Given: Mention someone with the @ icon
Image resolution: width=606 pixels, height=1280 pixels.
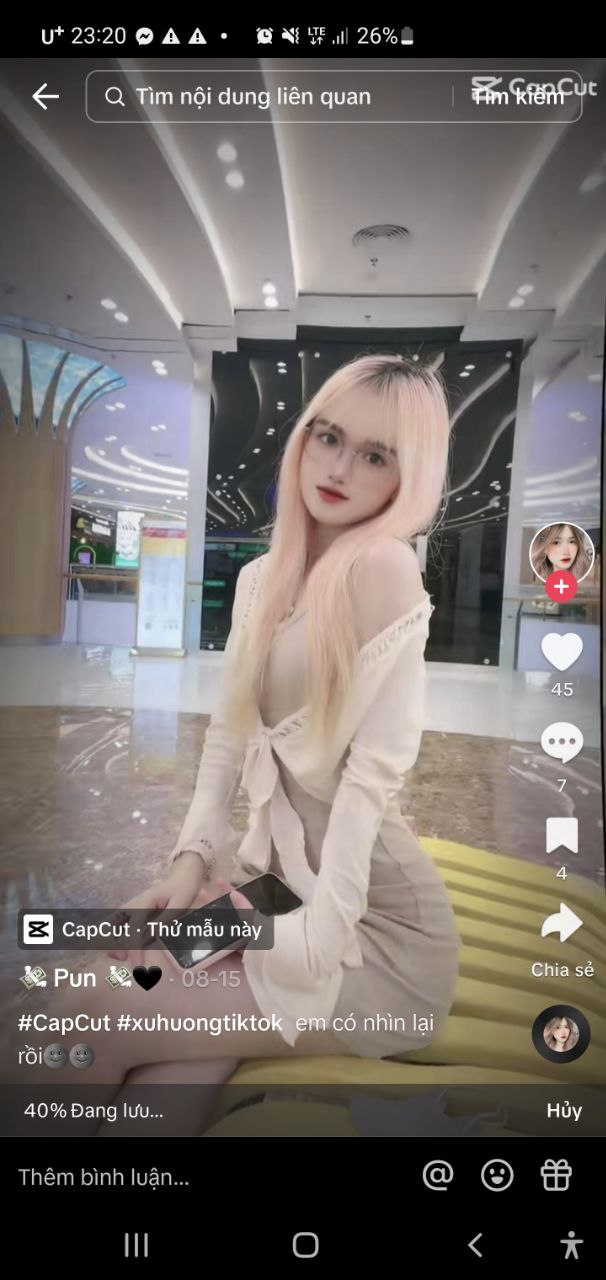Looking at the screenshot, I should [x=438, y=1175].
